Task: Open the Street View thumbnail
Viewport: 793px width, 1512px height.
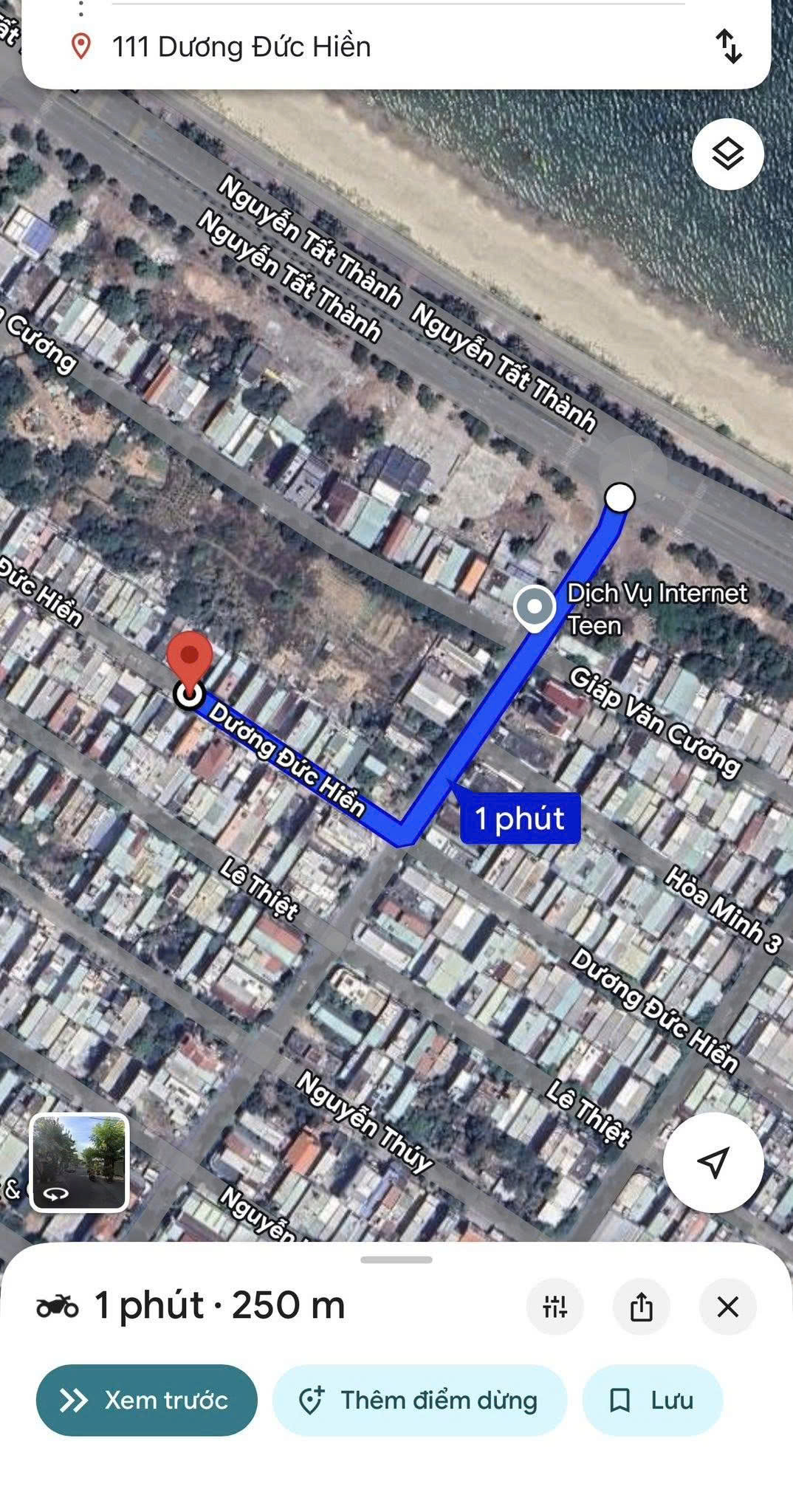Action: point(80,1162)
